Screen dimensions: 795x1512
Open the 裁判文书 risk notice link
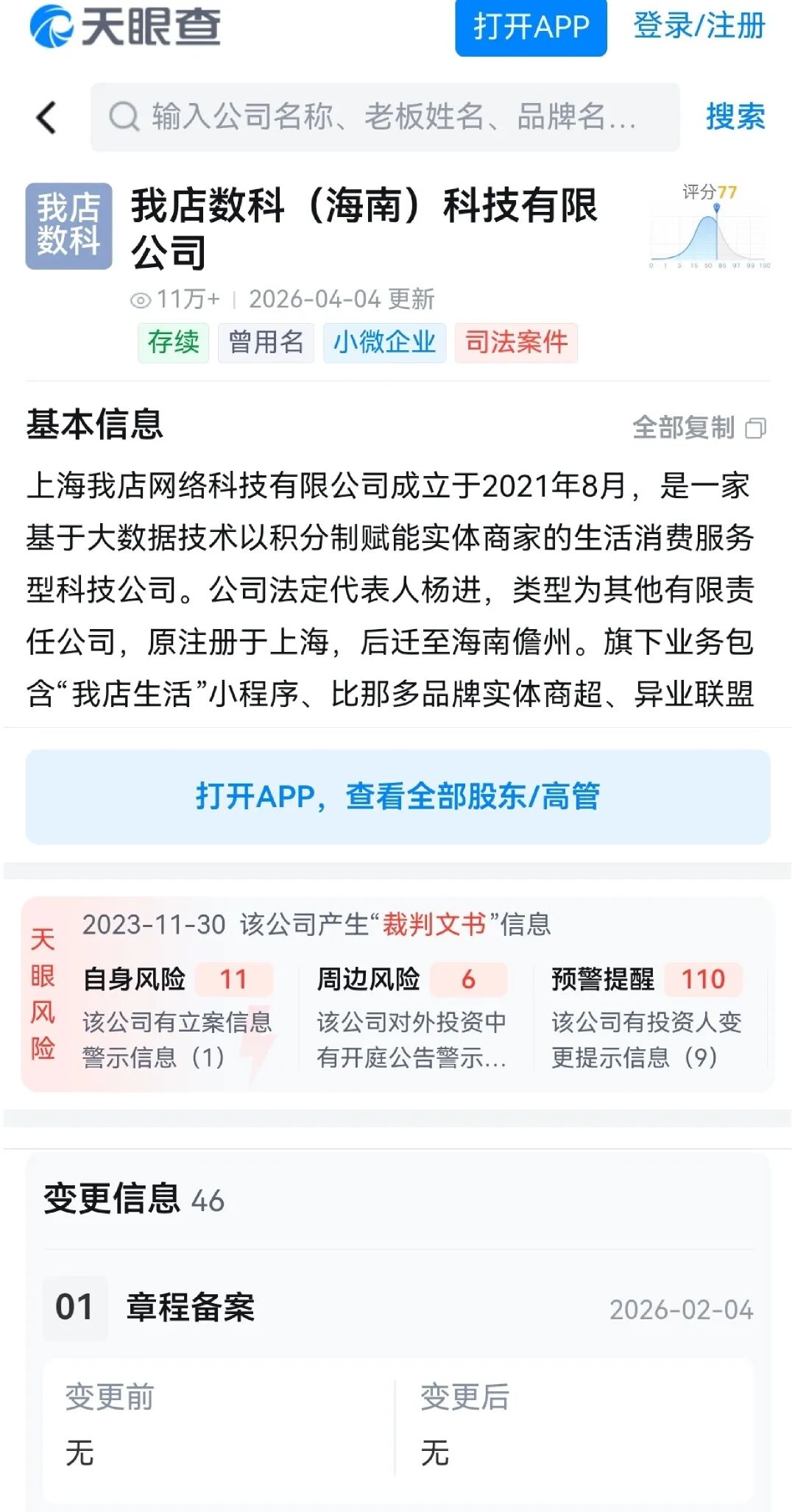click(x=434, y=924)
